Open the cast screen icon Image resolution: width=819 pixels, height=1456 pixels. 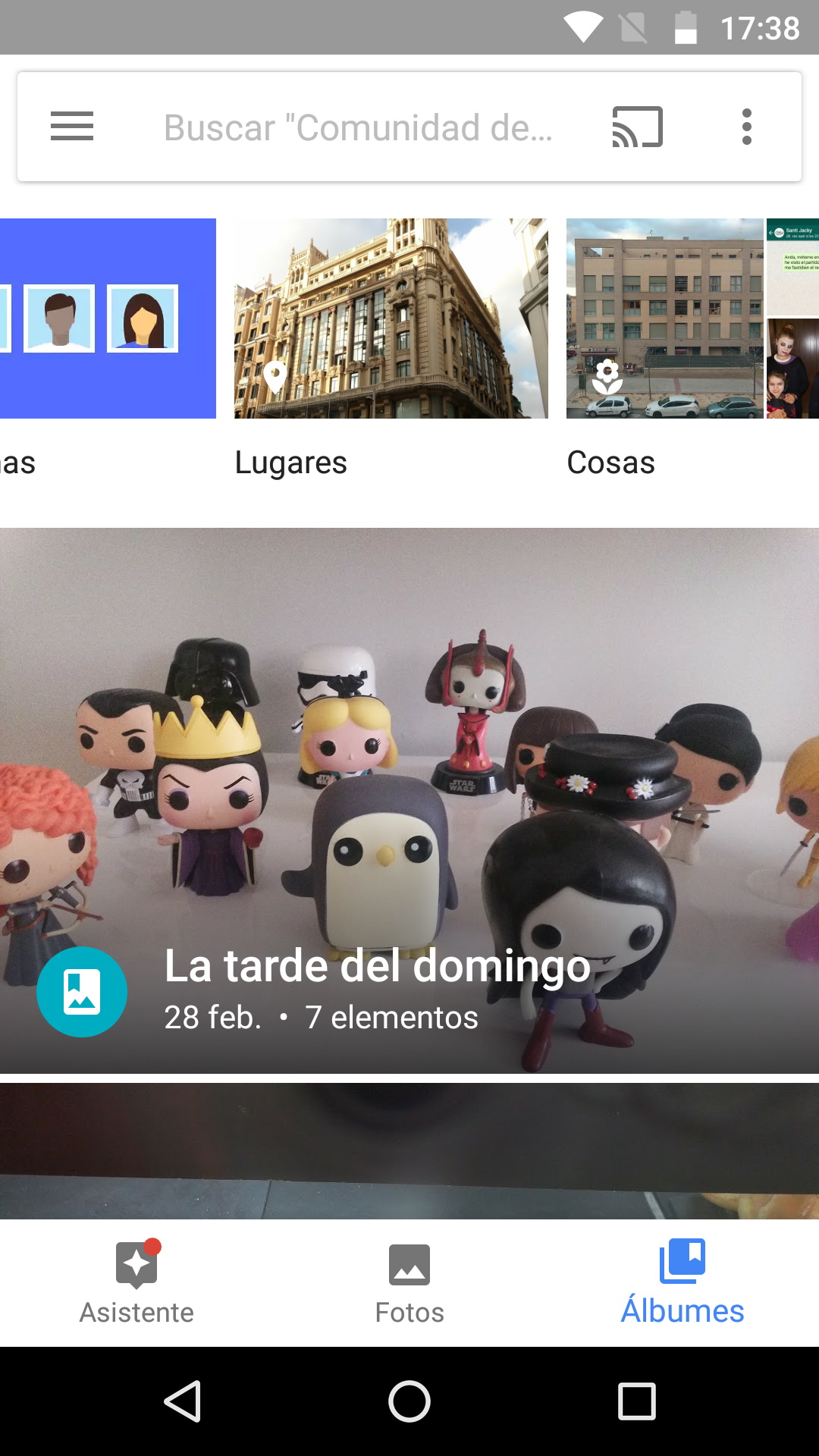[637, 127]
